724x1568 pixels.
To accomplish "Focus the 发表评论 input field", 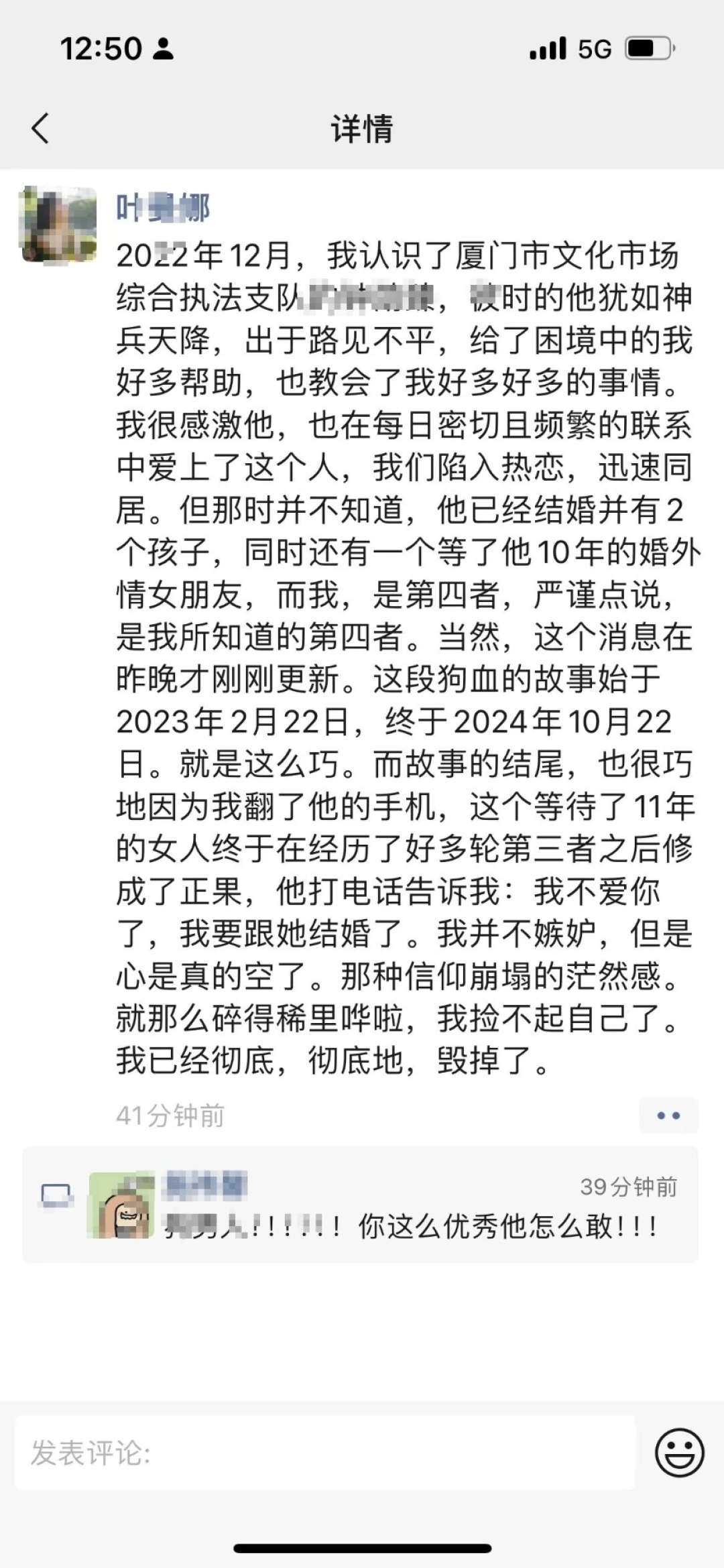I will coord(325,1453).
